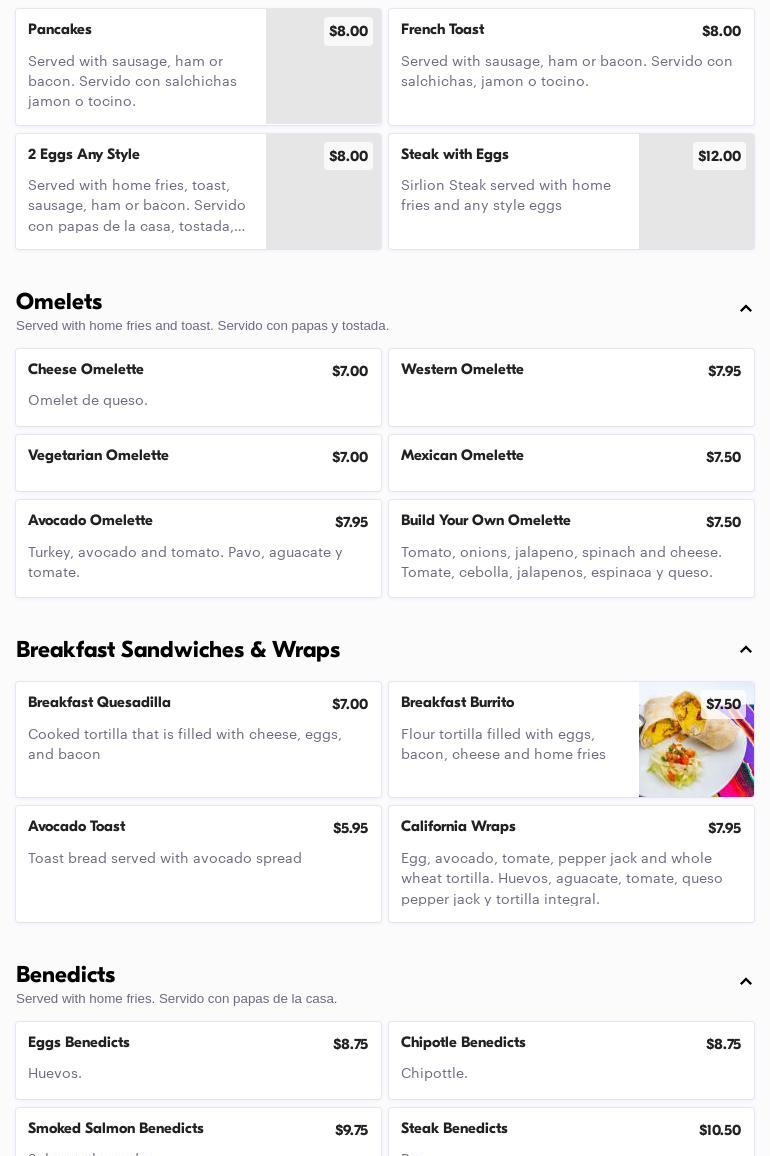
Task: Open Vegetarian Omelette item
Action: point(198,462)
